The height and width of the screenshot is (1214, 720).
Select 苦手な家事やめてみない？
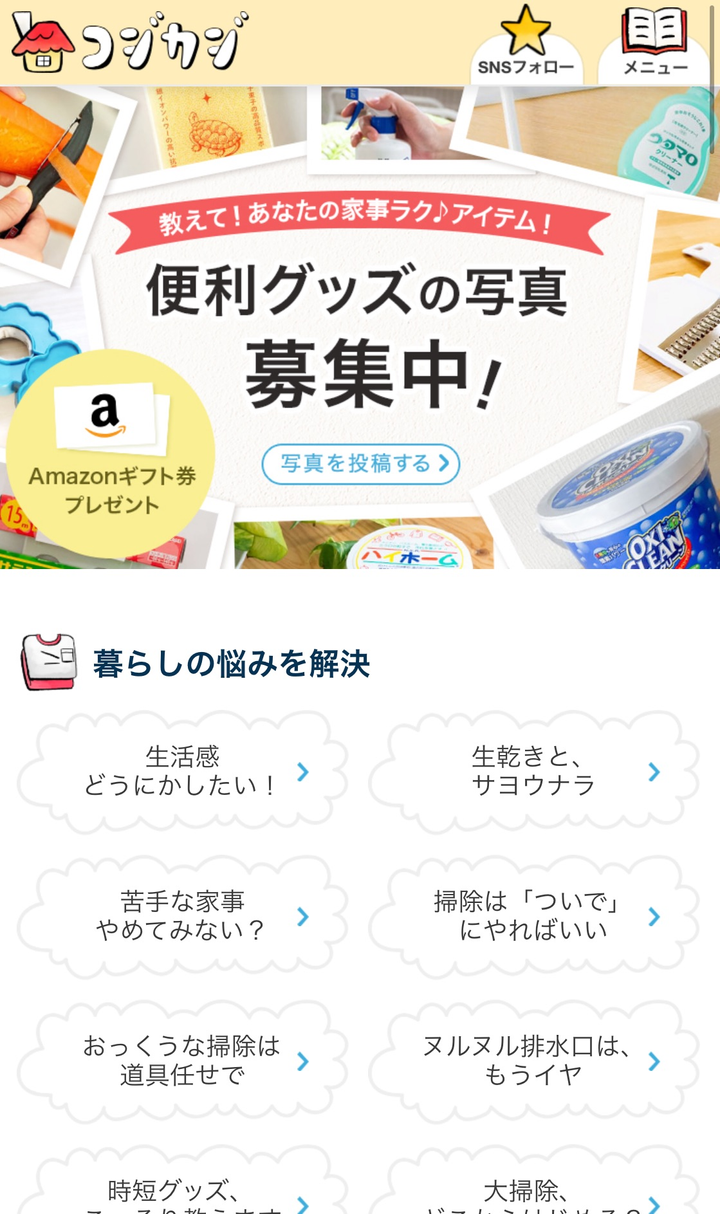coord(183,916)
